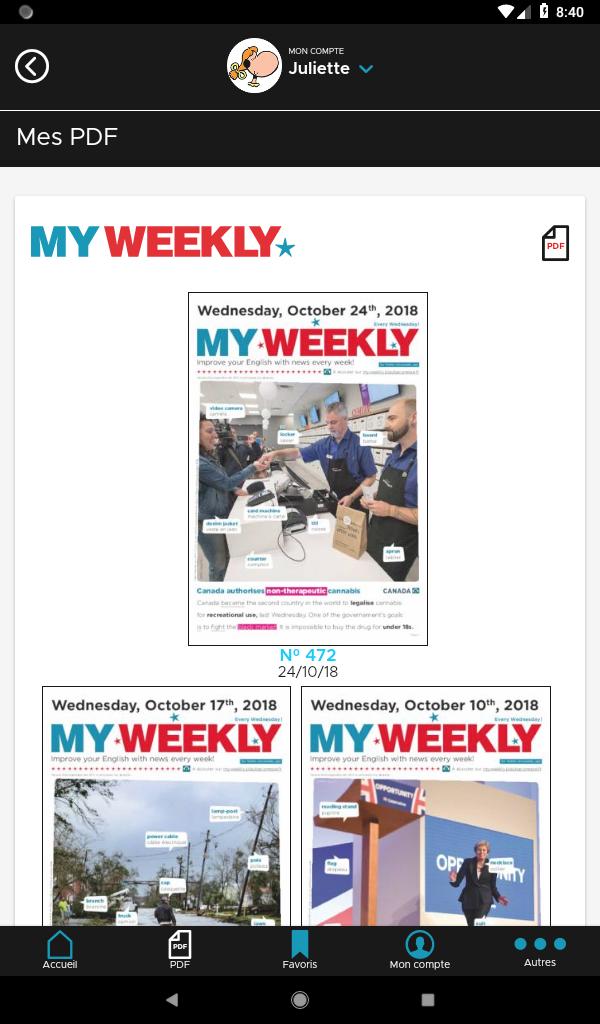Switch to the Favoris tab
This screenshot has width=600, height=1024.
(300, 950)
